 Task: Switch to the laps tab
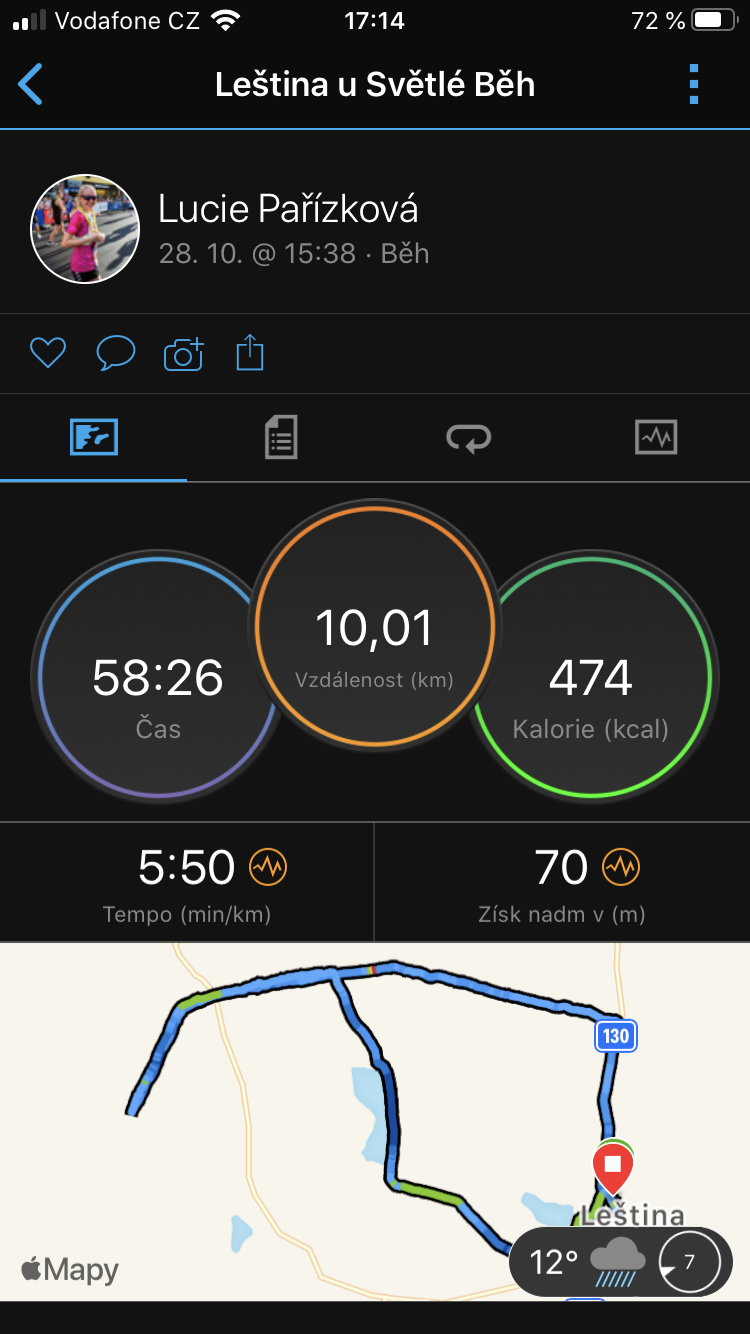(x=469, y=437)
